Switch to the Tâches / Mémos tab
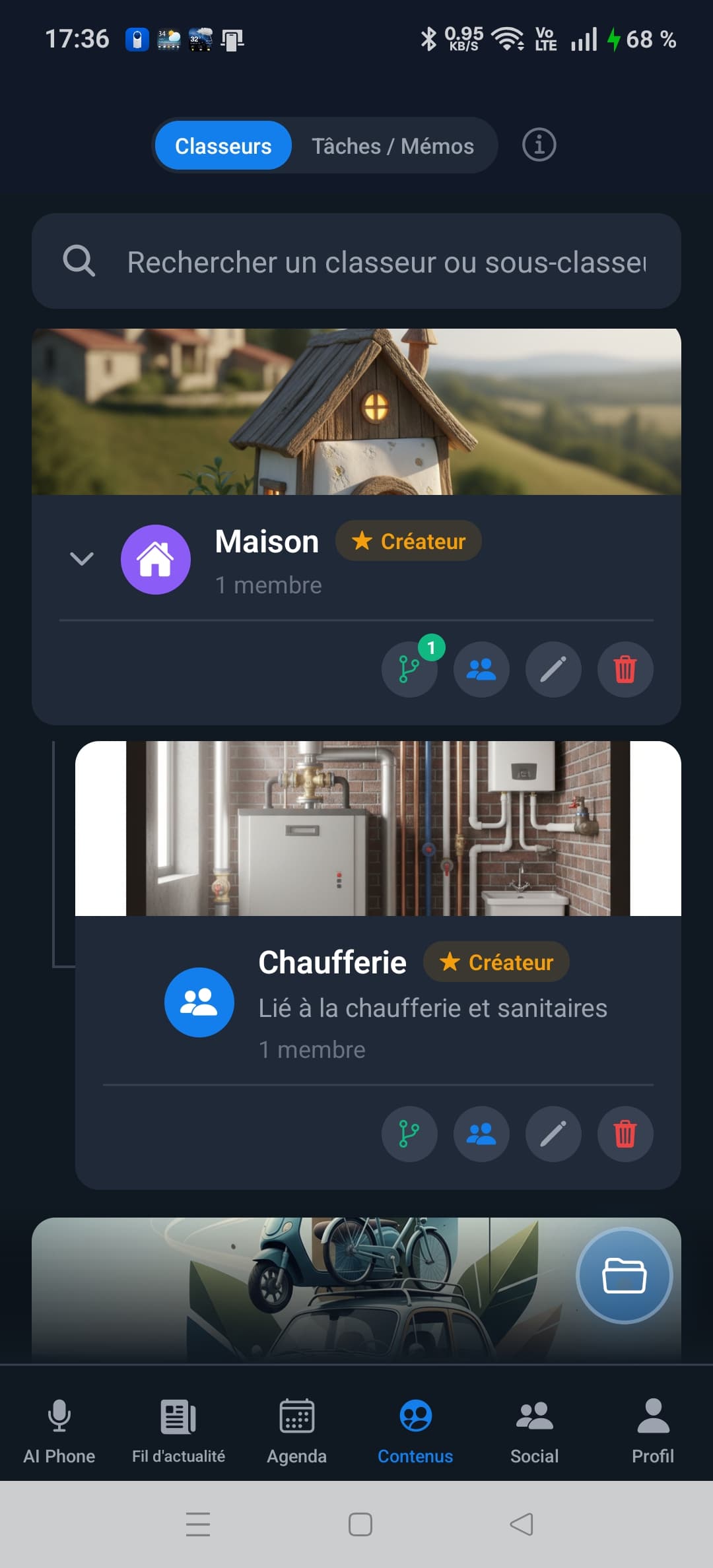Viewport: 713px width, 1568px height. pos(393,145)
